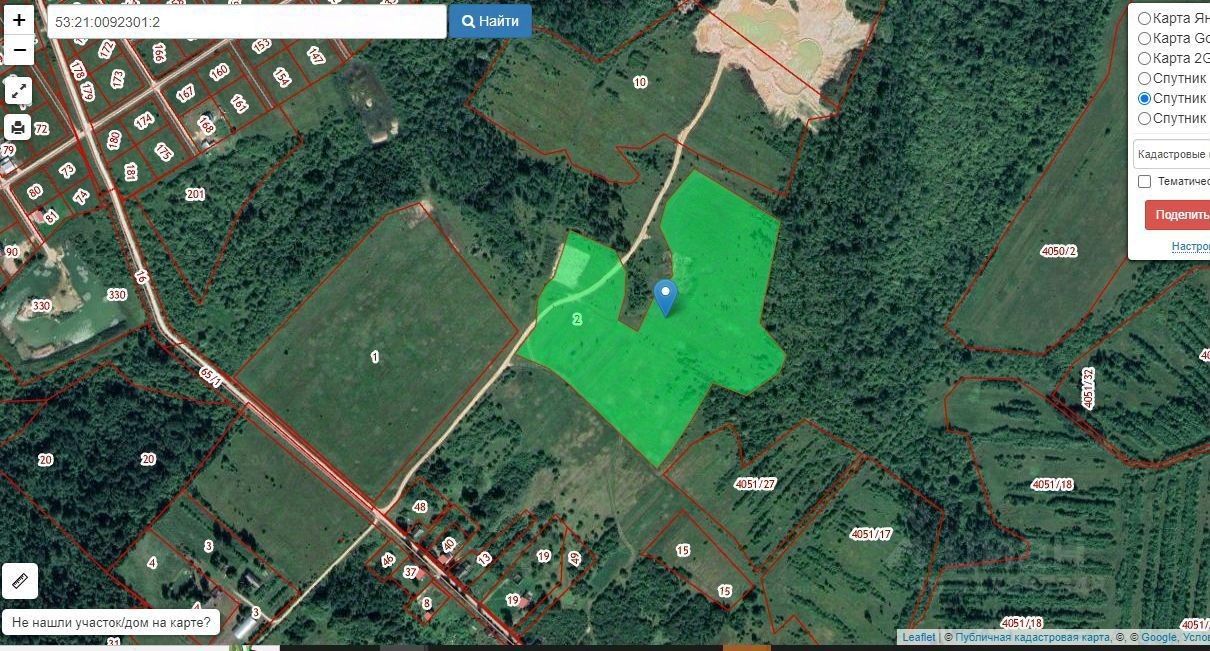Open the ruler measurement tool
The width and height of the screenshot is (1210, 651).
point(19,580)
